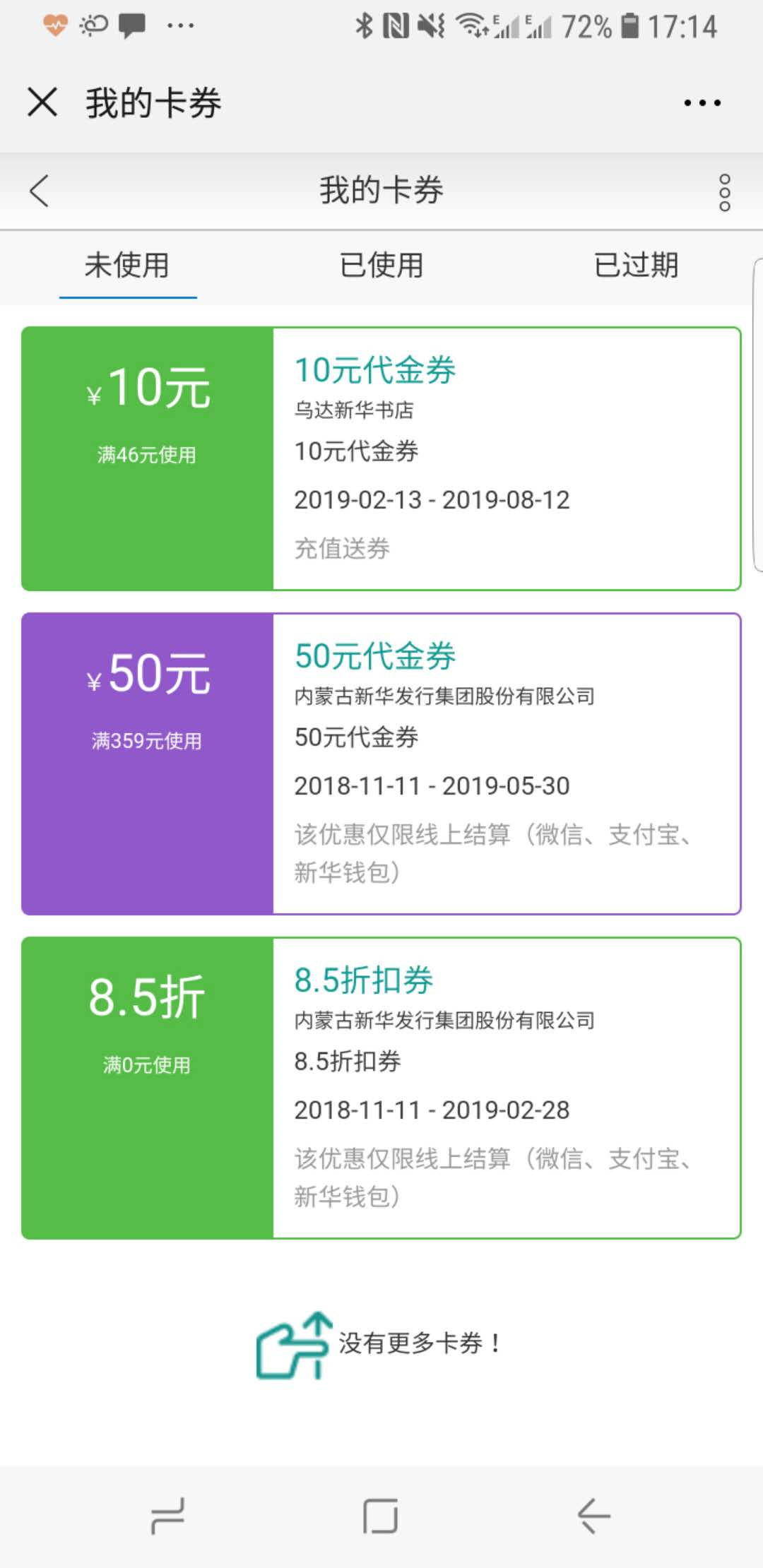Tap the system back button
763x1568 pixels.
click(593, 1516)
